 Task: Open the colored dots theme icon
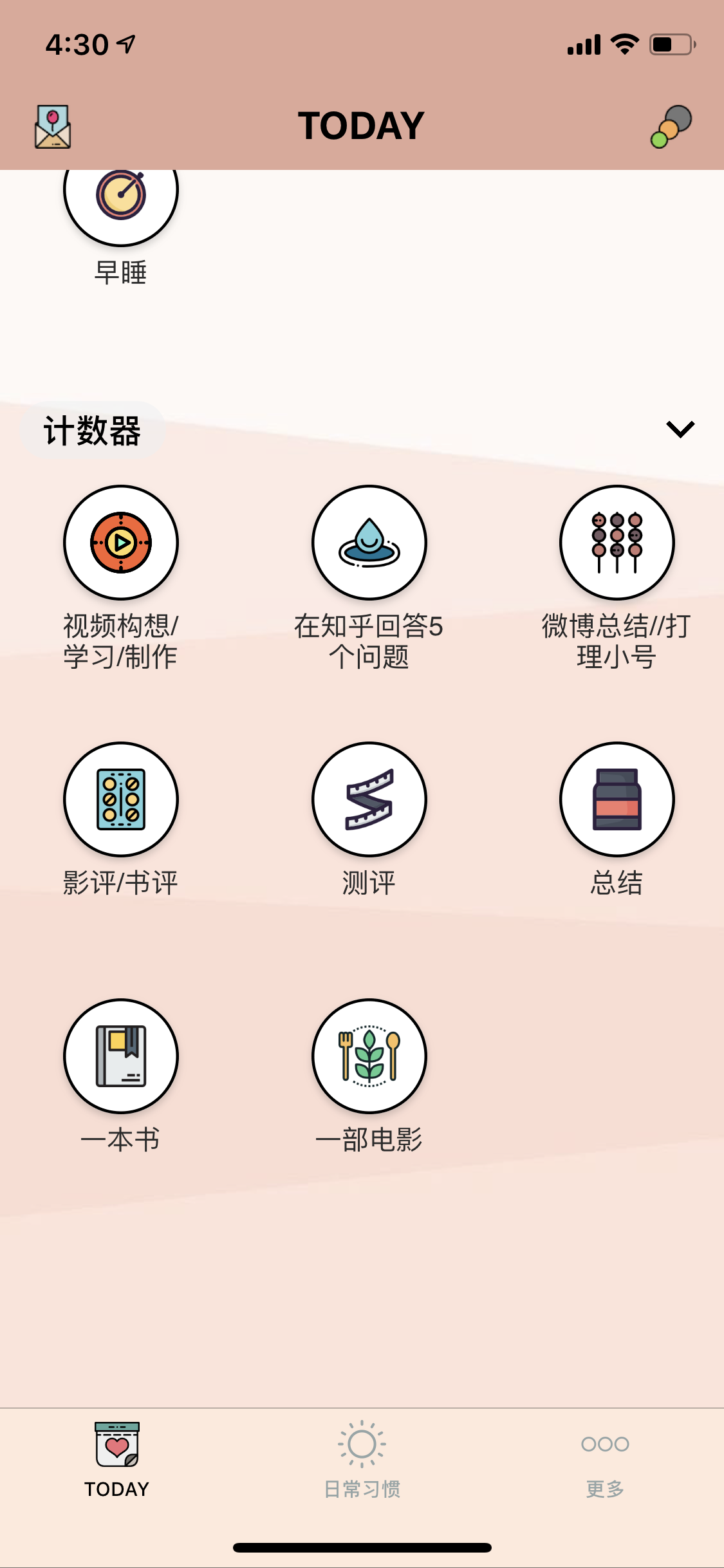(671, 126)
